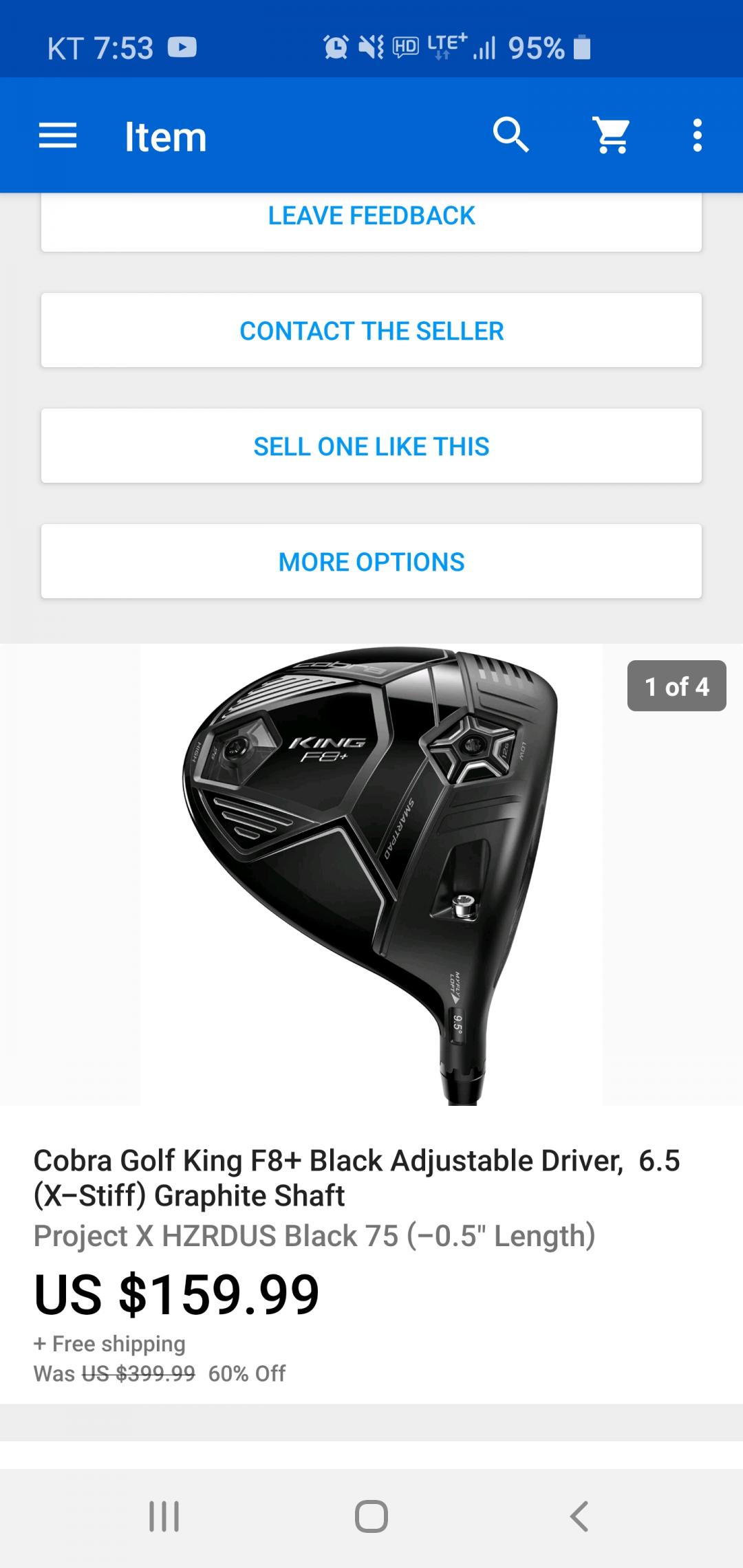The image size is (743, 1568).
Task: Open More Options
Action: pos(371,562)
